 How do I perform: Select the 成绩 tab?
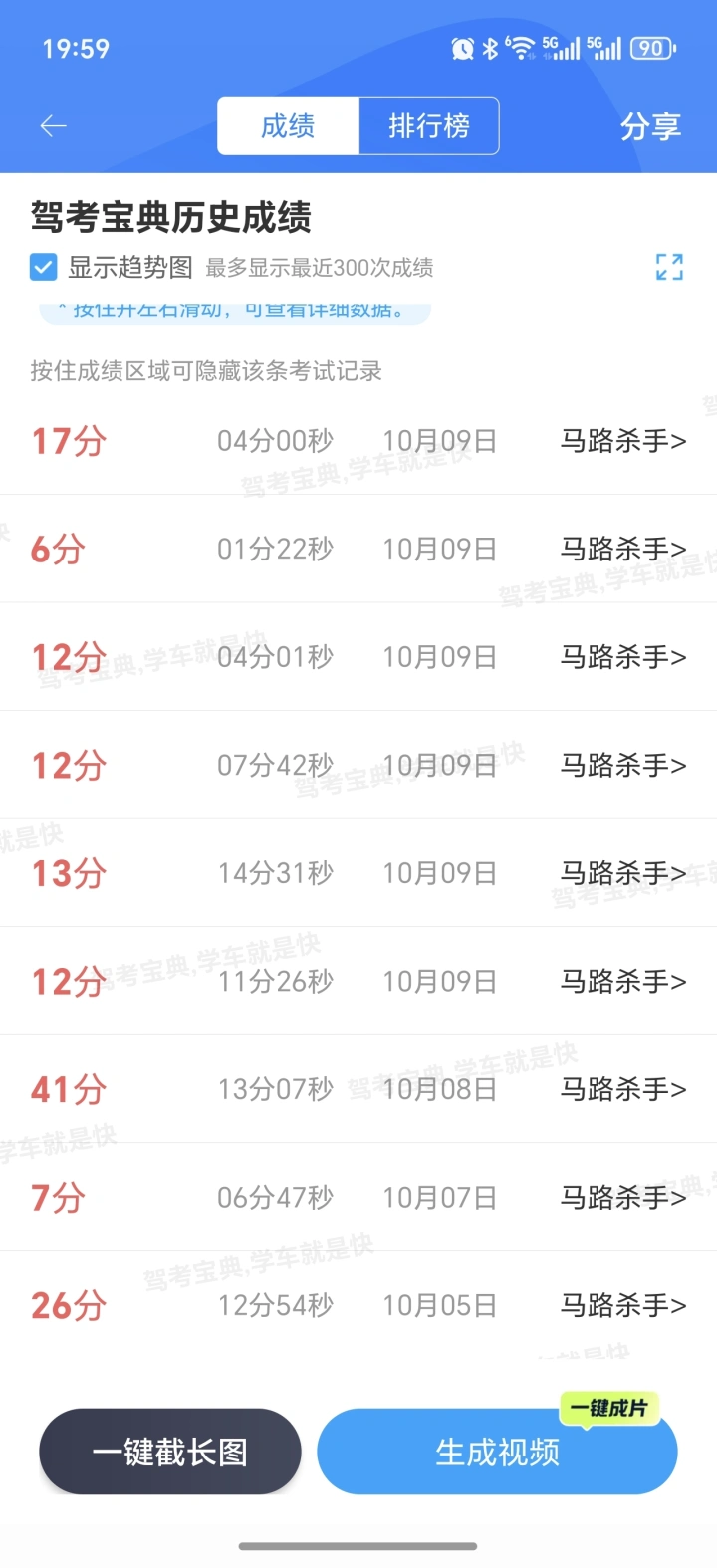[288, 126]
